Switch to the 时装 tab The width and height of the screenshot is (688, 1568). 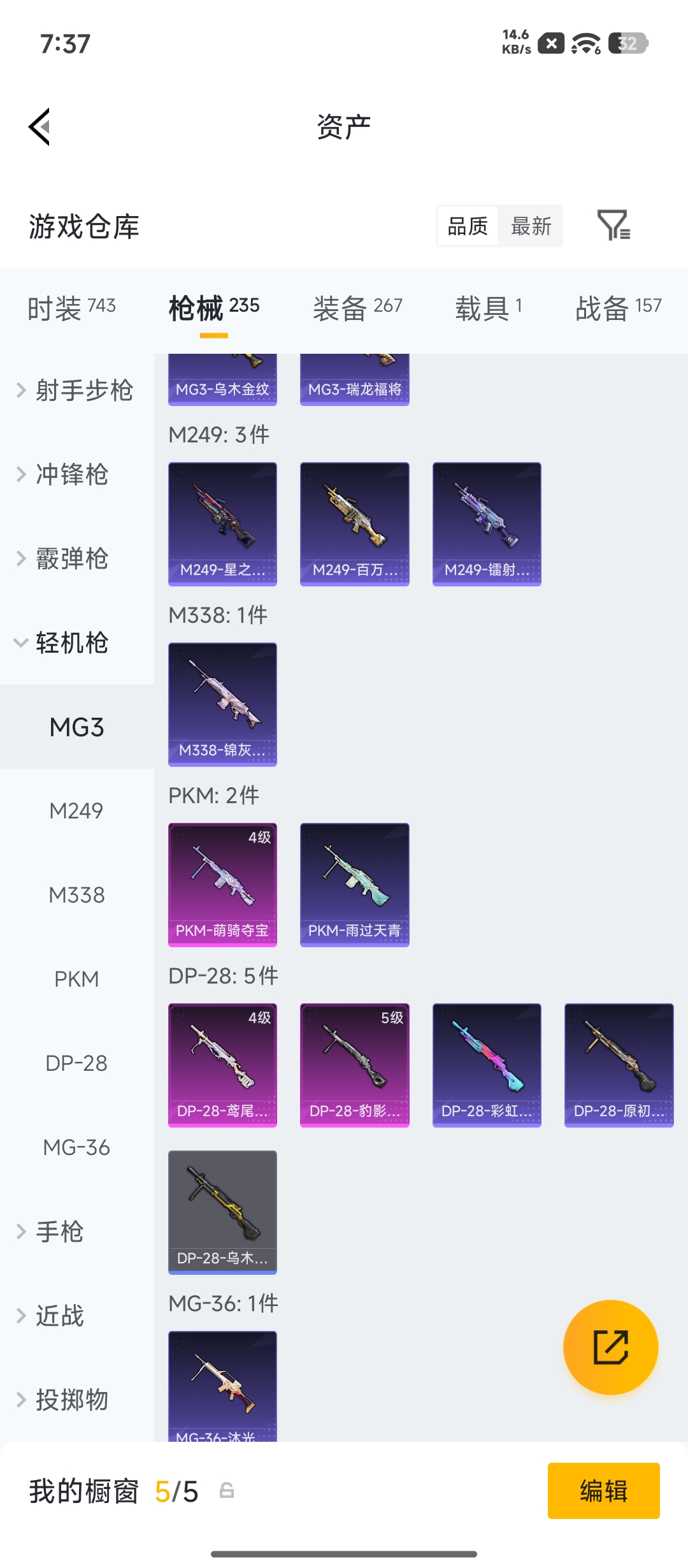[71, 309]
